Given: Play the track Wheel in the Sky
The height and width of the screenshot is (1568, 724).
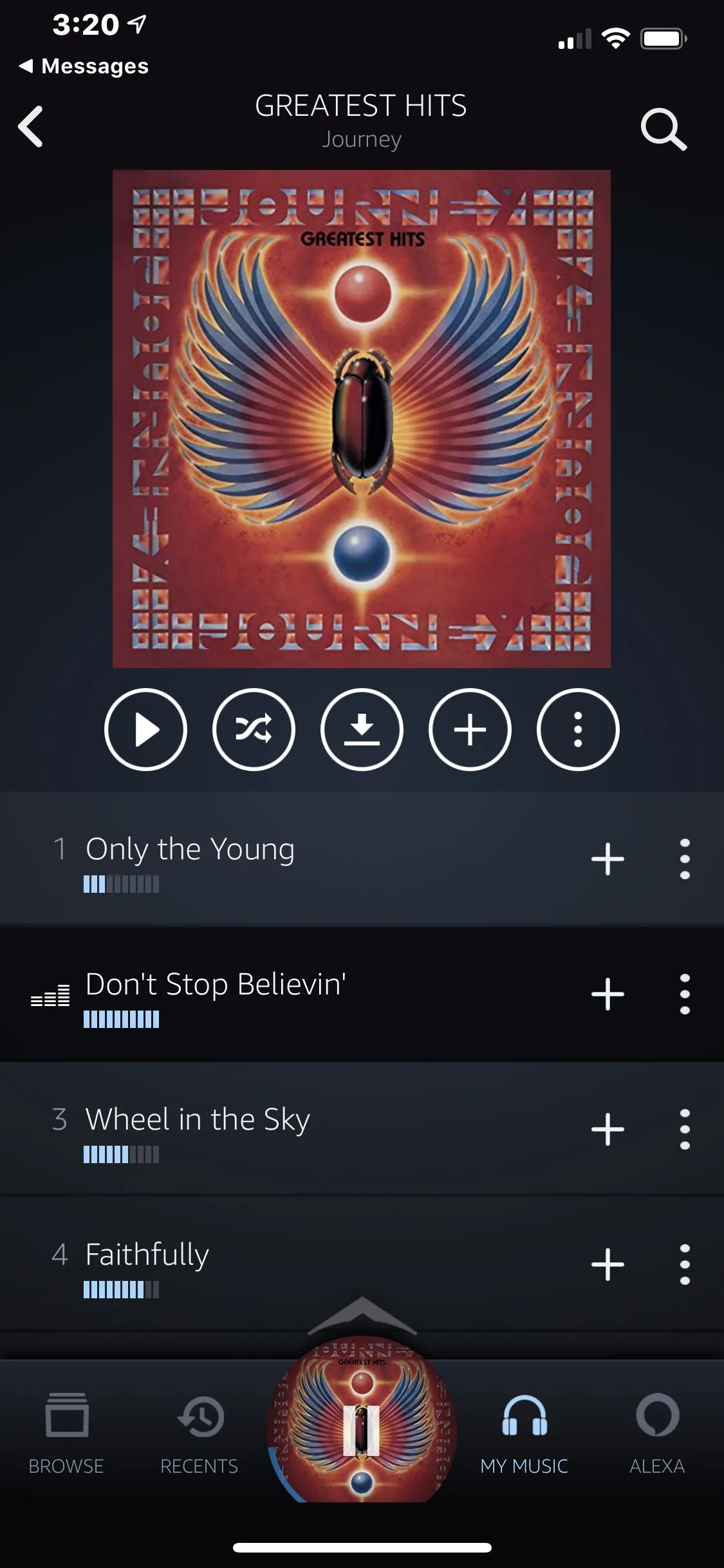Looking at the screenshot, I should pyautogui.click(x=198, y=1120).
